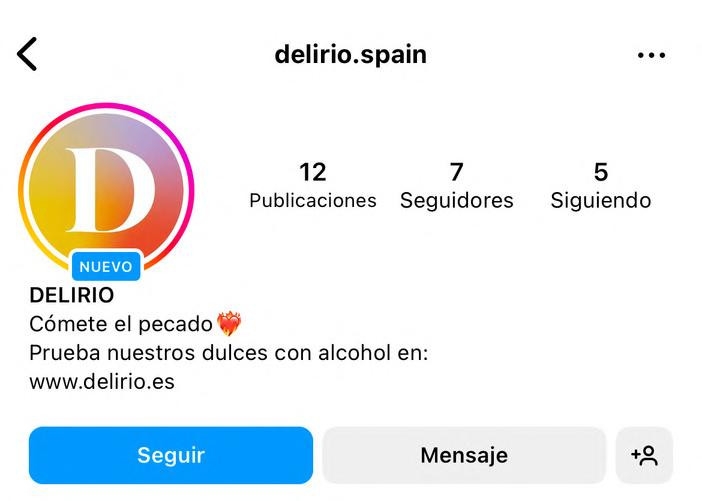Follow delirio.spain with Seguir

click(171, 455)
